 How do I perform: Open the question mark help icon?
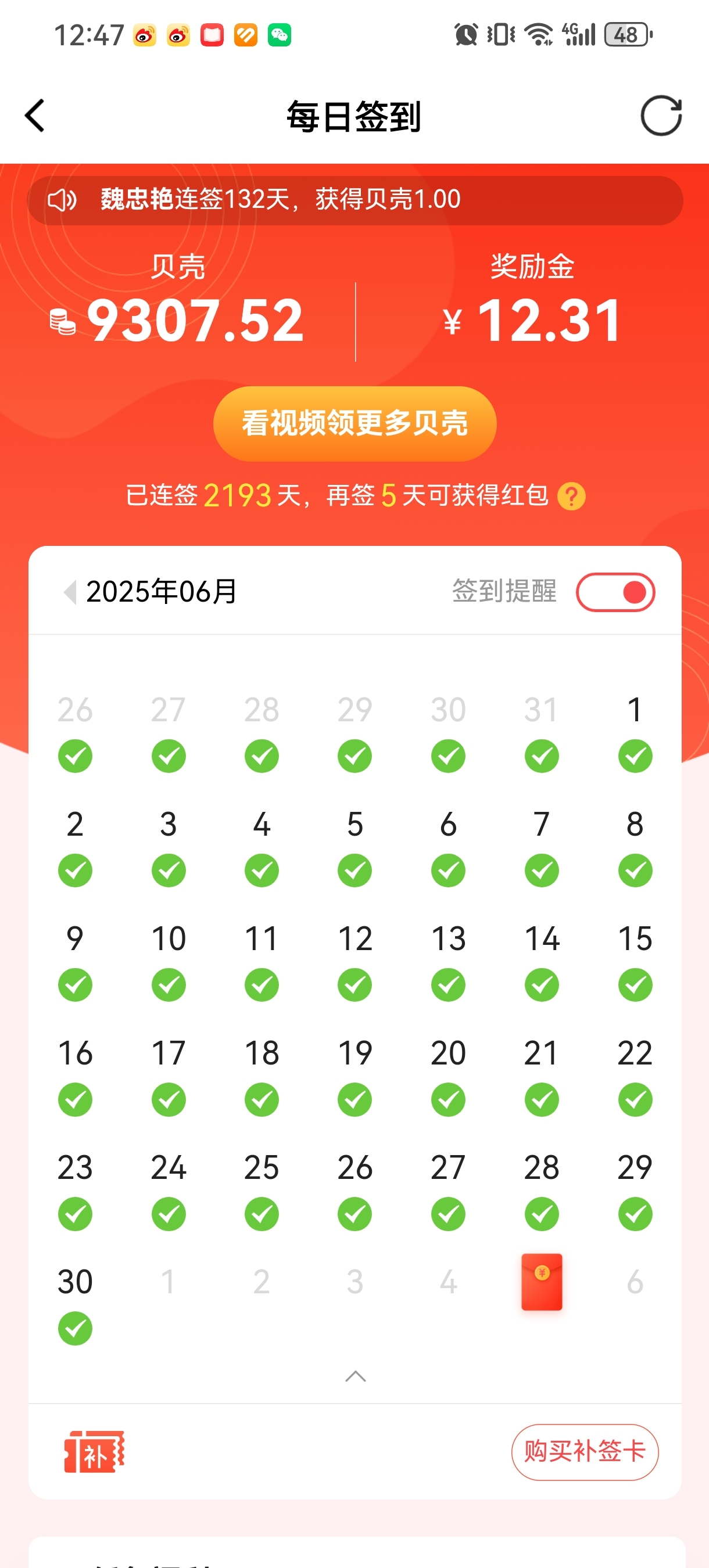click(571, 496)
